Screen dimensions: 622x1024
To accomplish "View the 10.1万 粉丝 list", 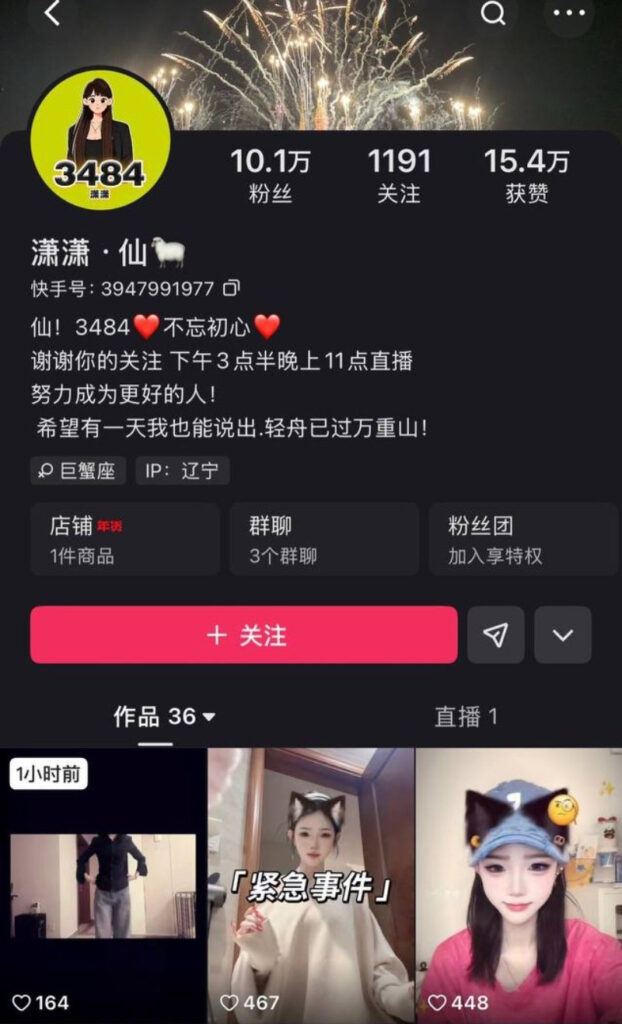I will click(x=270, y=176).
